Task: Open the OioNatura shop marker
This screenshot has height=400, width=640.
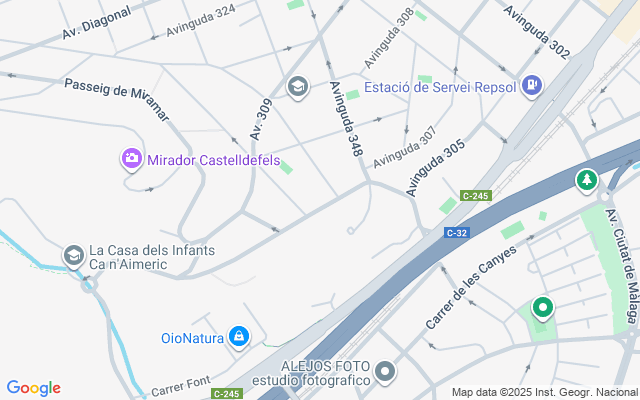Action: (239, 337)
